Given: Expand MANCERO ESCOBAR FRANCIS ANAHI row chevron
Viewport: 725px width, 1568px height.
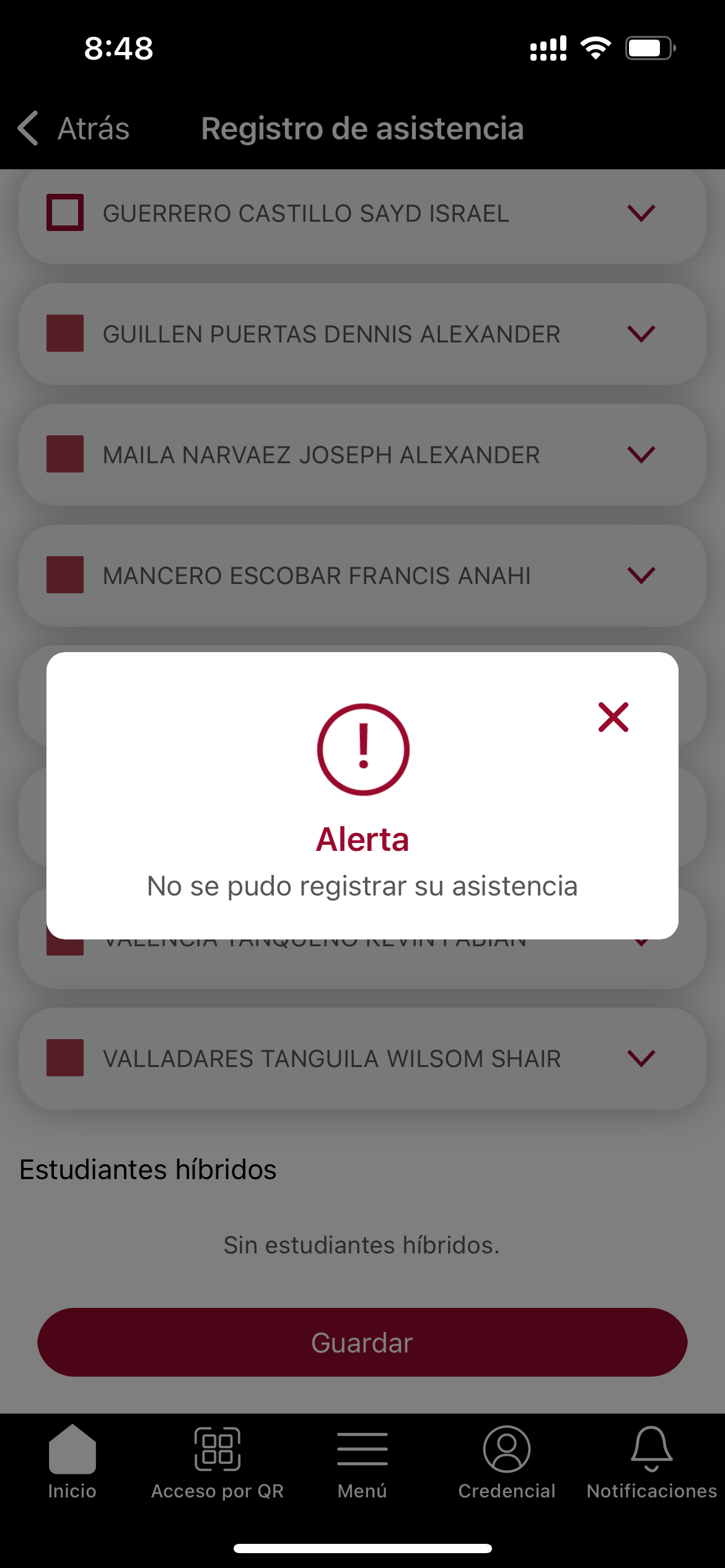Looking at the screenshot, I should coord(641,575).
